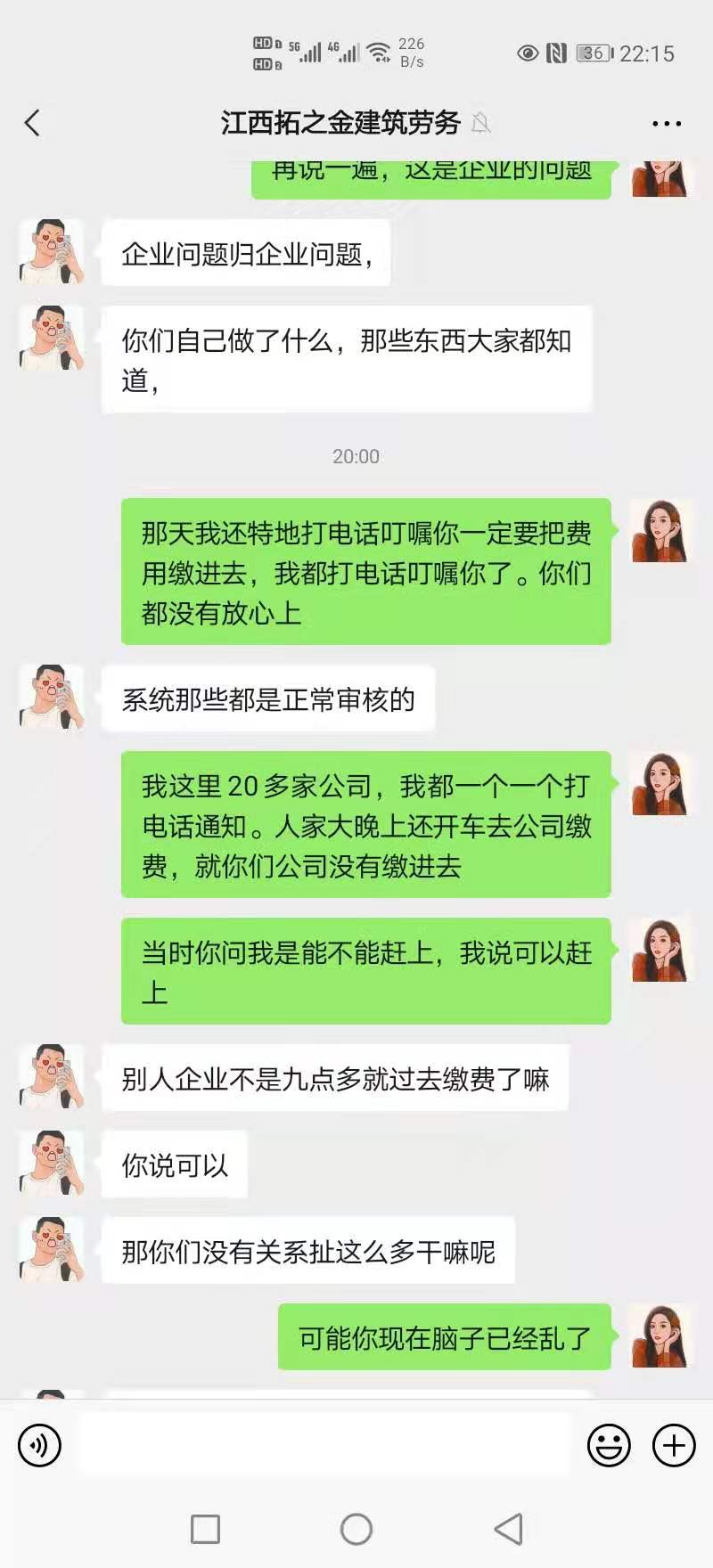Open the plus attachments menu
Image resolution: width=713 pixels, height=1568 pixels.
click(x=674, y=1445)
